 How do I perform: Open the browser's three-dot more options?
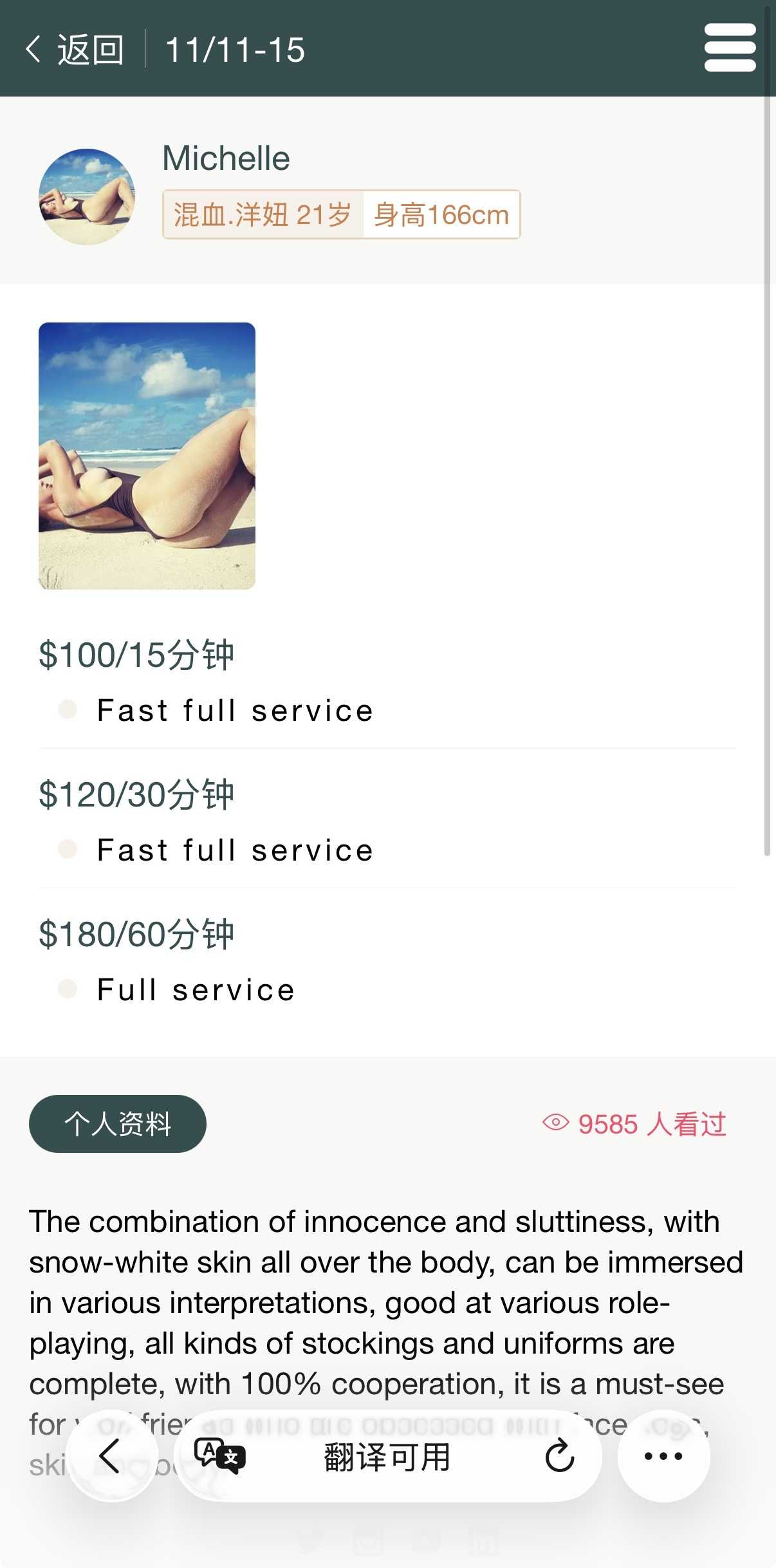coord(663,1456)
